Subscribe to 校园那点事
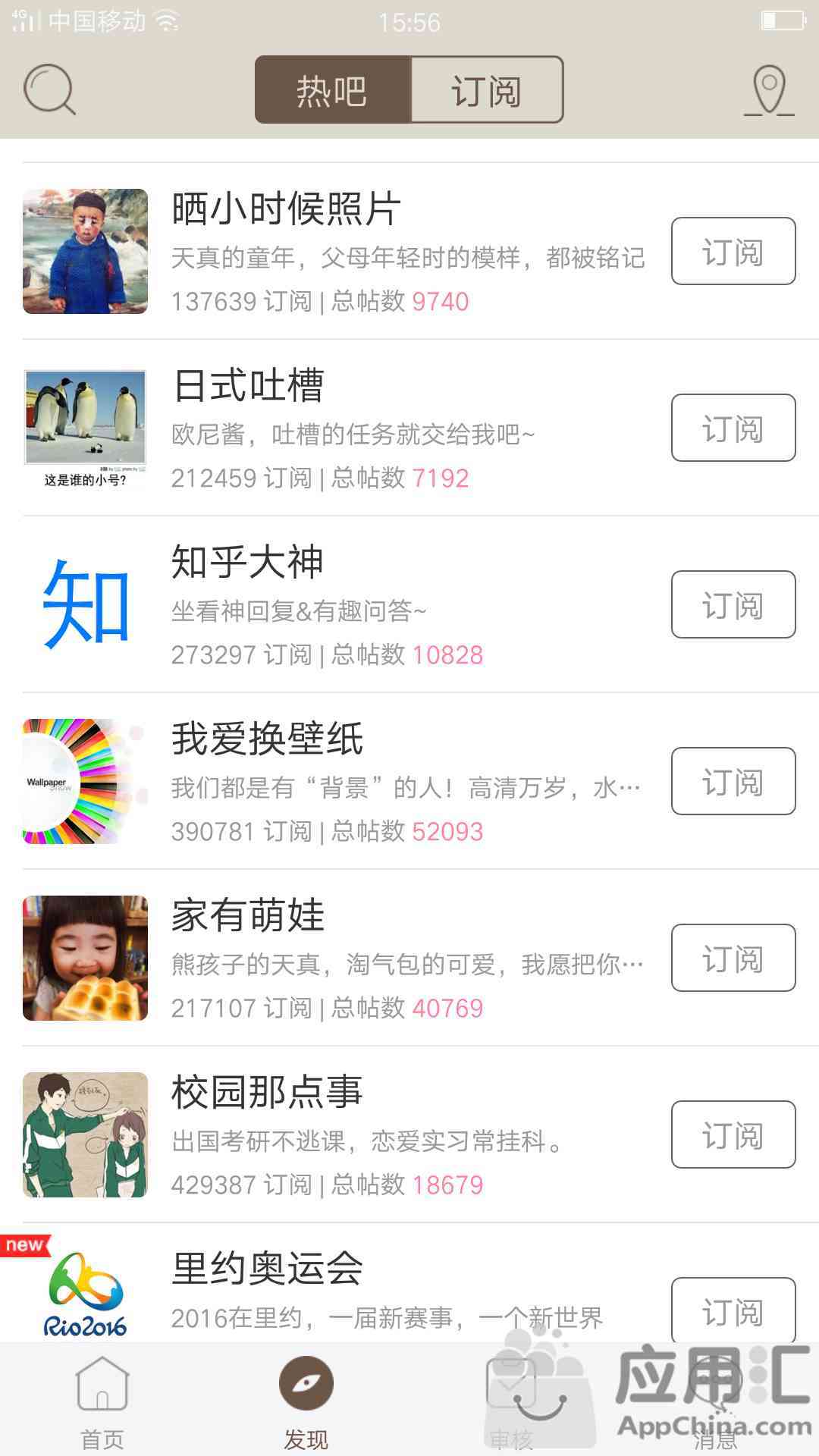Image resolution: width=819 pixels, height=1456 pixels. pos(733,1134)
